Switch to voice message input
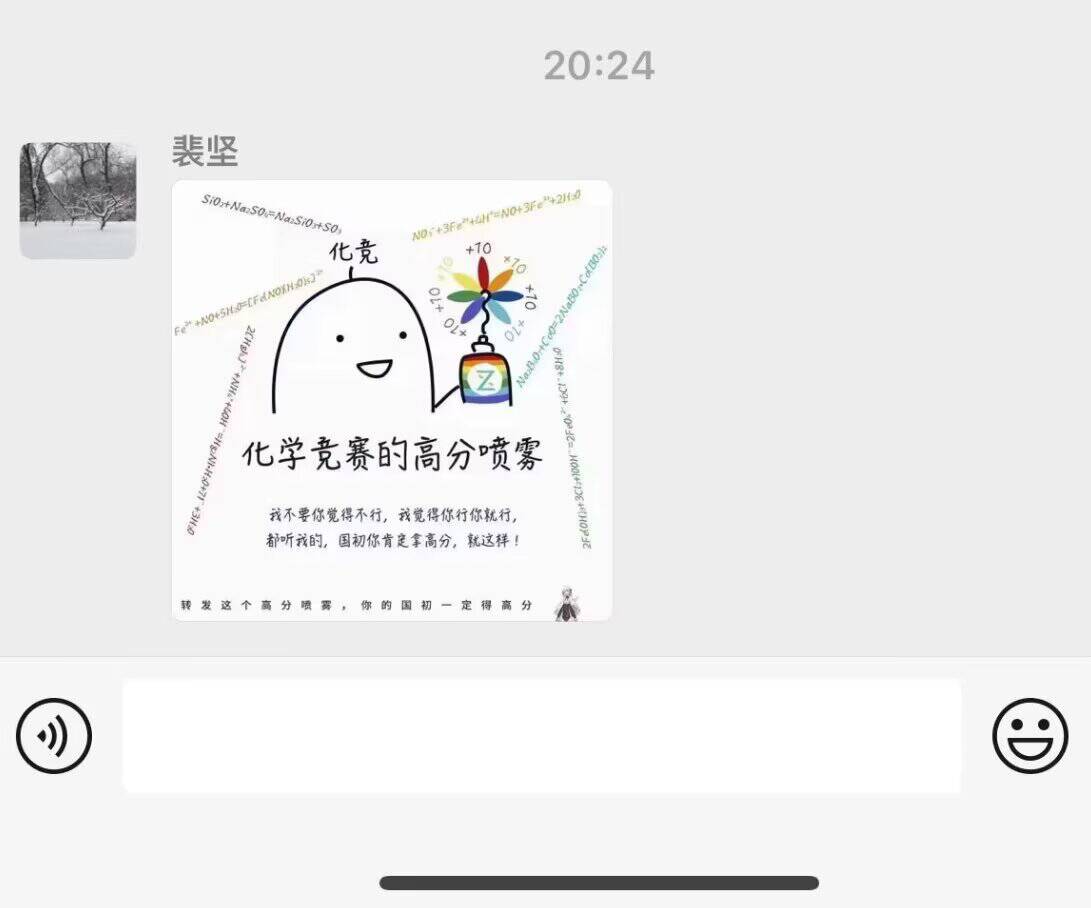Viewport: 1091px width, 908px height. (x=54, y=736)
